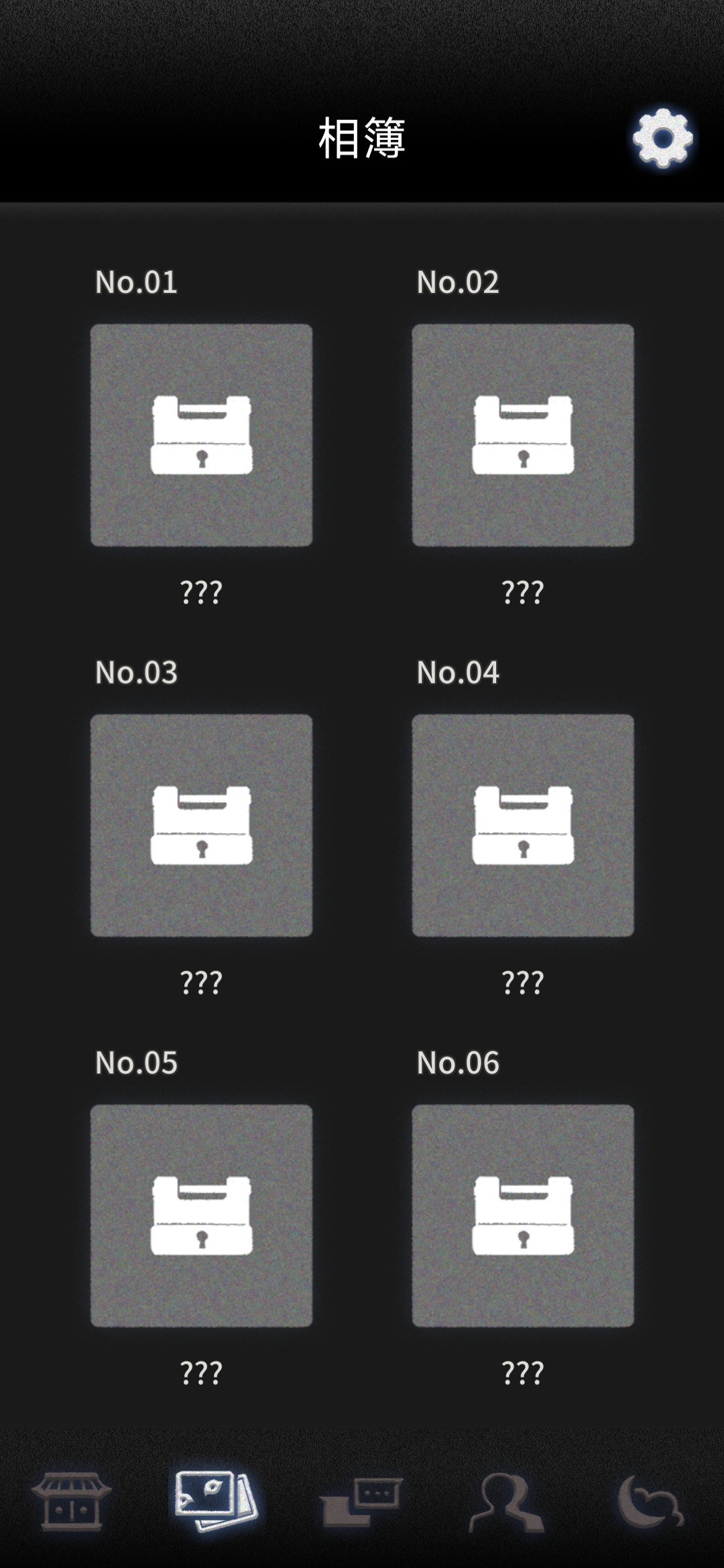724x1568 pixels.
Task: Open the characters tab
Action: [x=505, y=1502]
